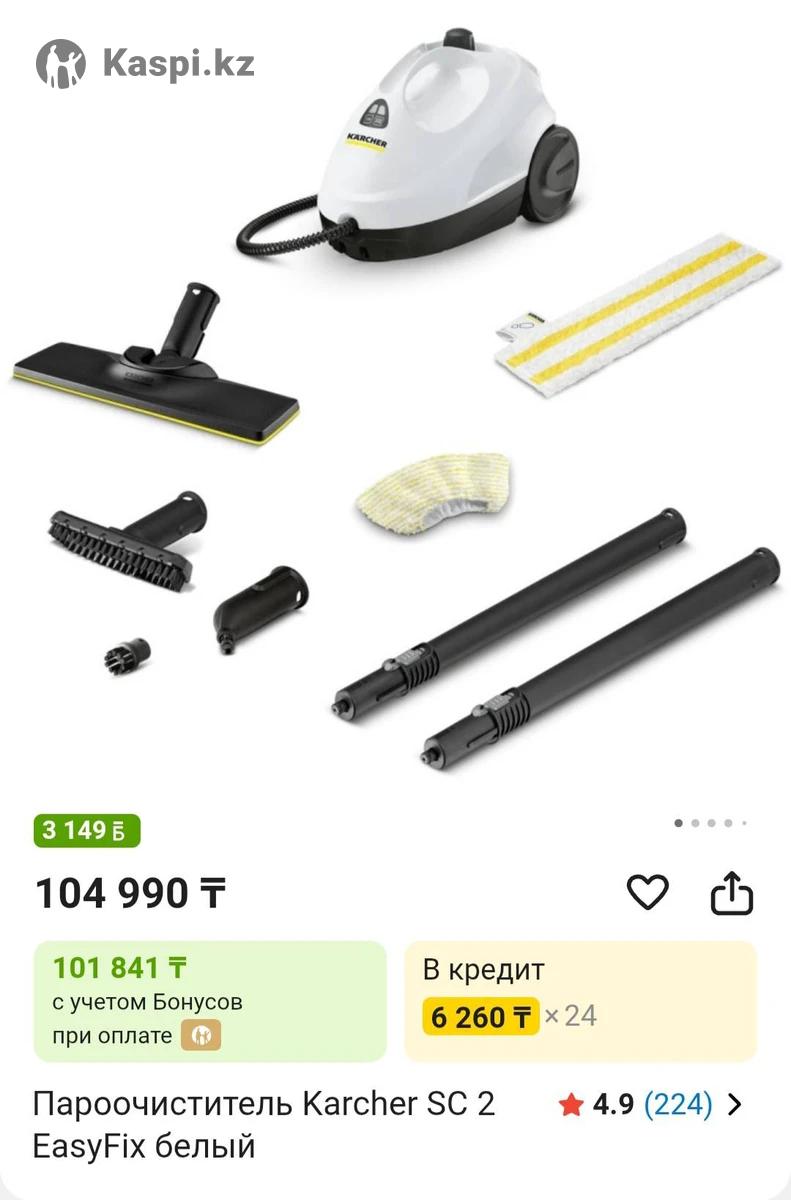
Task: Open the 4.9 rating reviews (224)
Action: coord(651,1104)
